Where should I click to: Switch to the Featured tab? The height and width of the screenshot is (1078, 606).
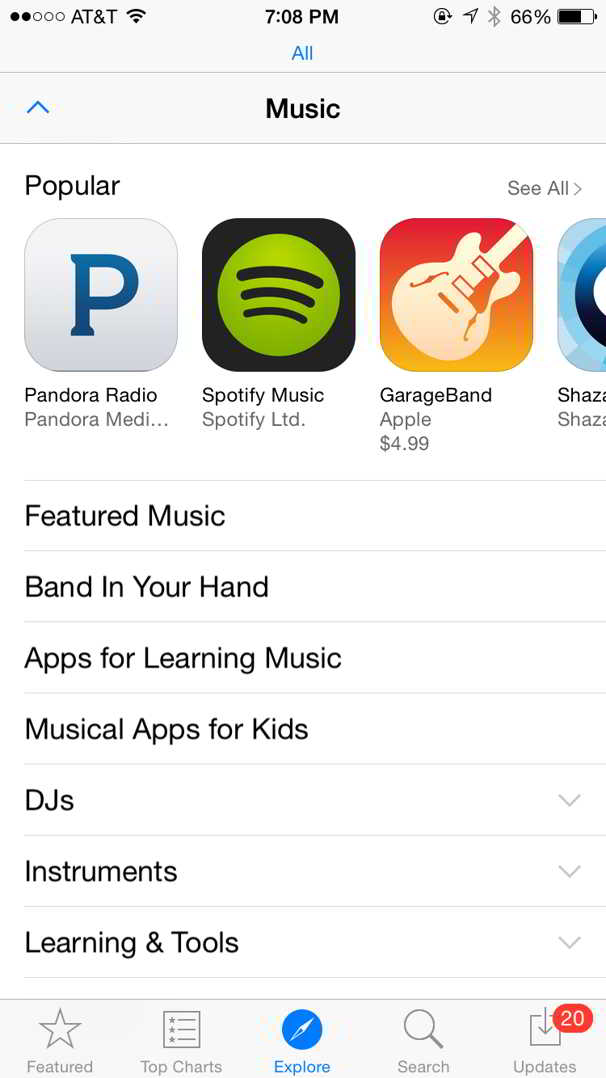click(60, 1040)
